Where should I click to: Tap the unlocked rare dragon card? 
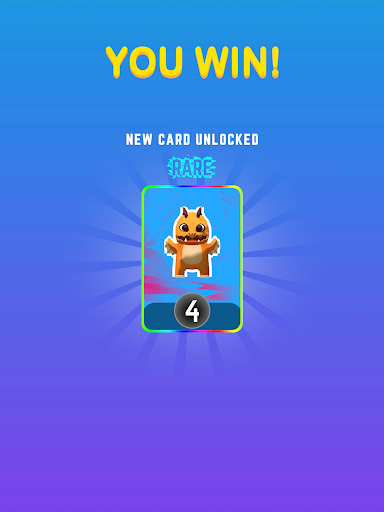click(x=192, y=259)
